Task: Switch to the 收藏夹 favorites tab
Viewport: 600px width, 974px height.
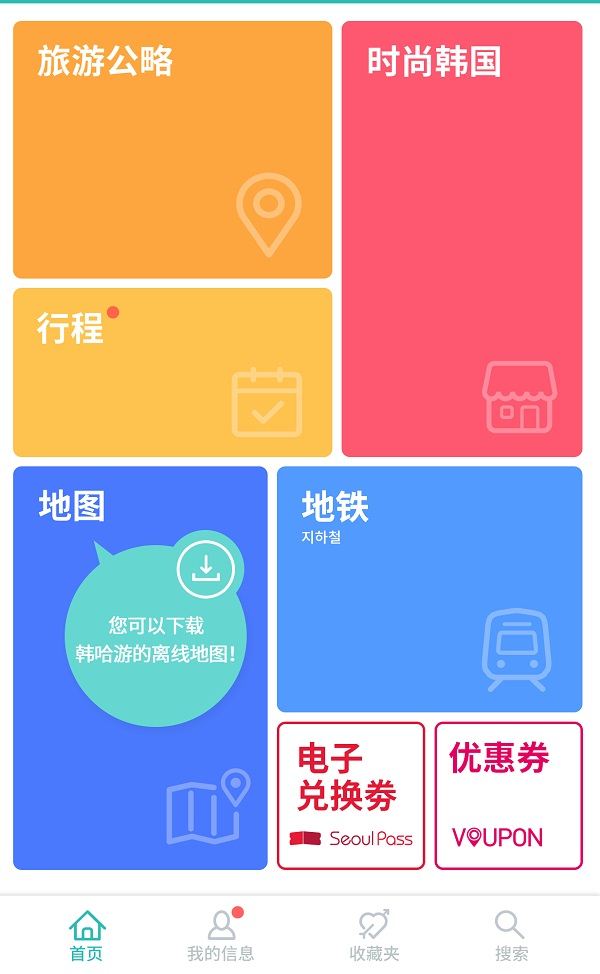Action: pos(374,936)
